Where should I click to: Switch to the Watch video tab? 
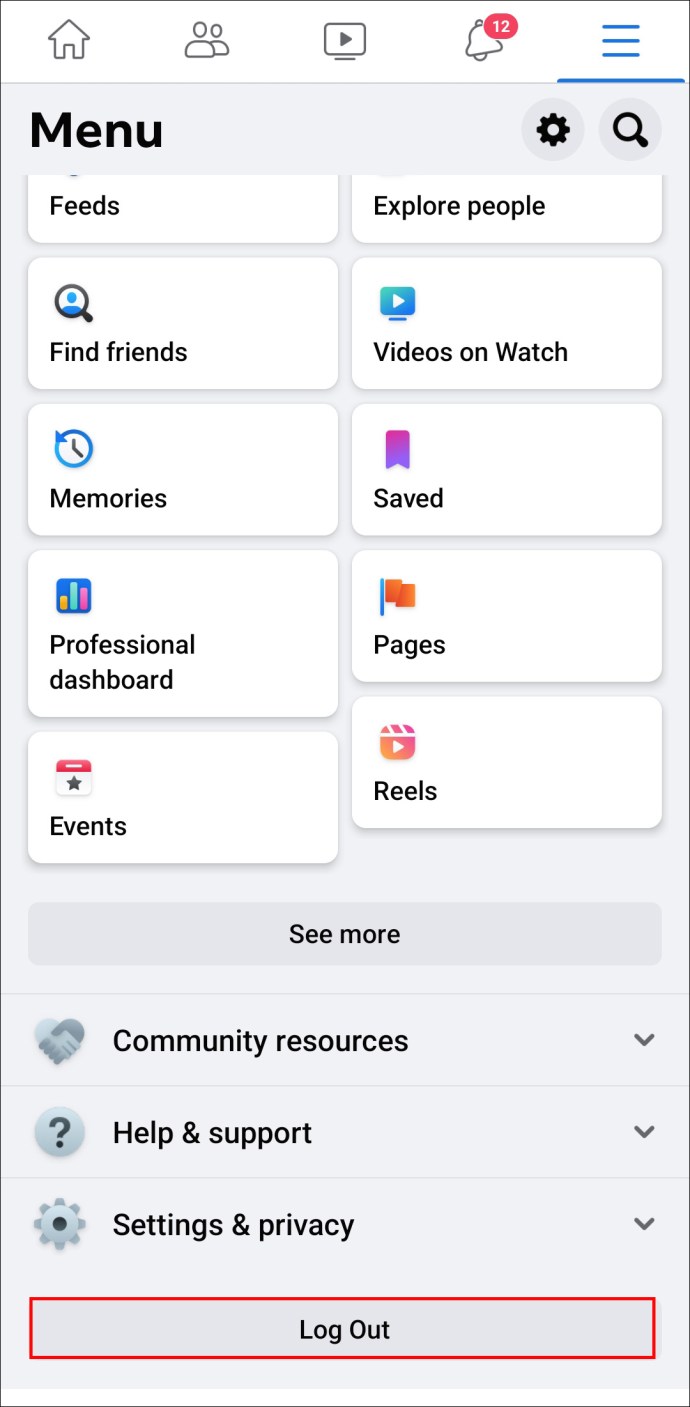tap(345, 40)
